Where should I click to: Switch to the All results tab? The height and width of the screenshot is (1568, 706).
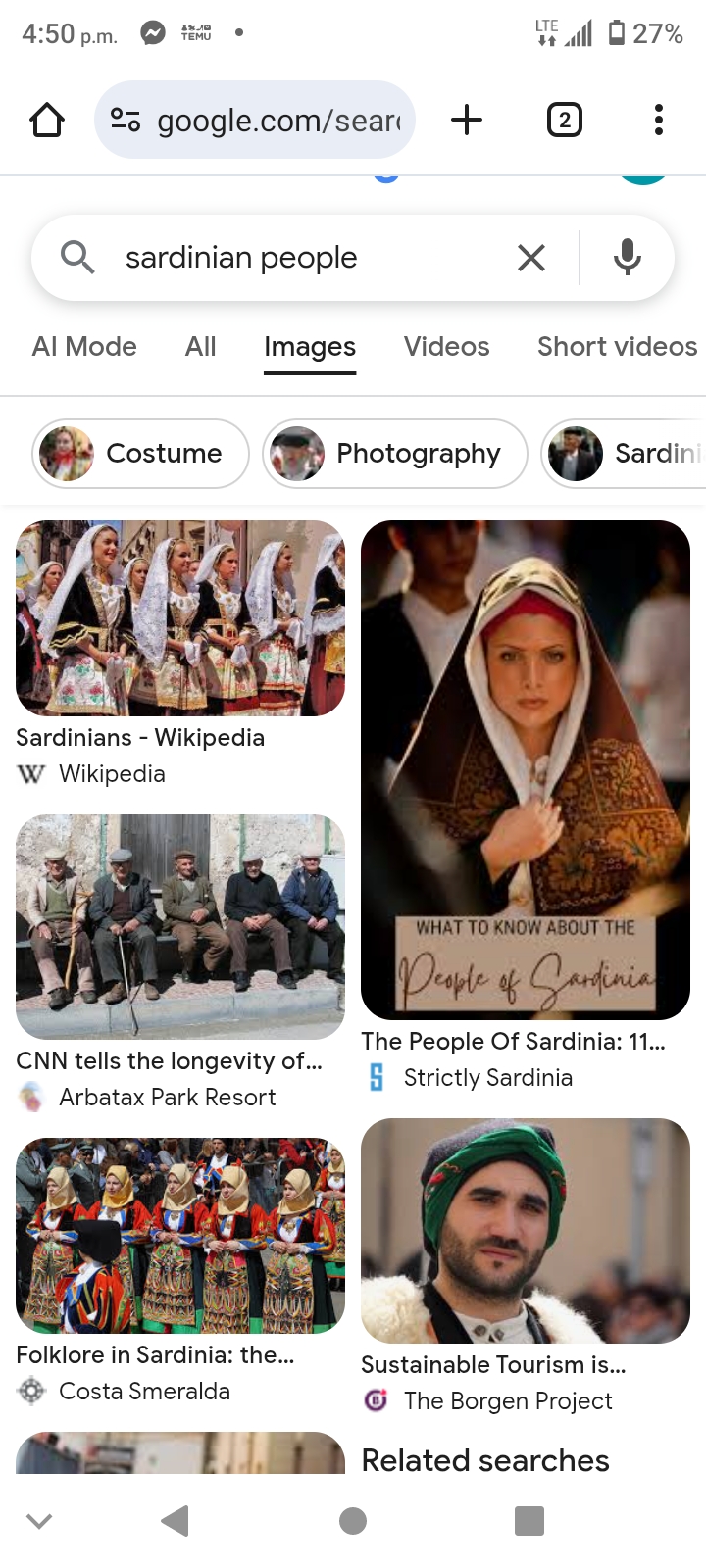tap(200, 347)
